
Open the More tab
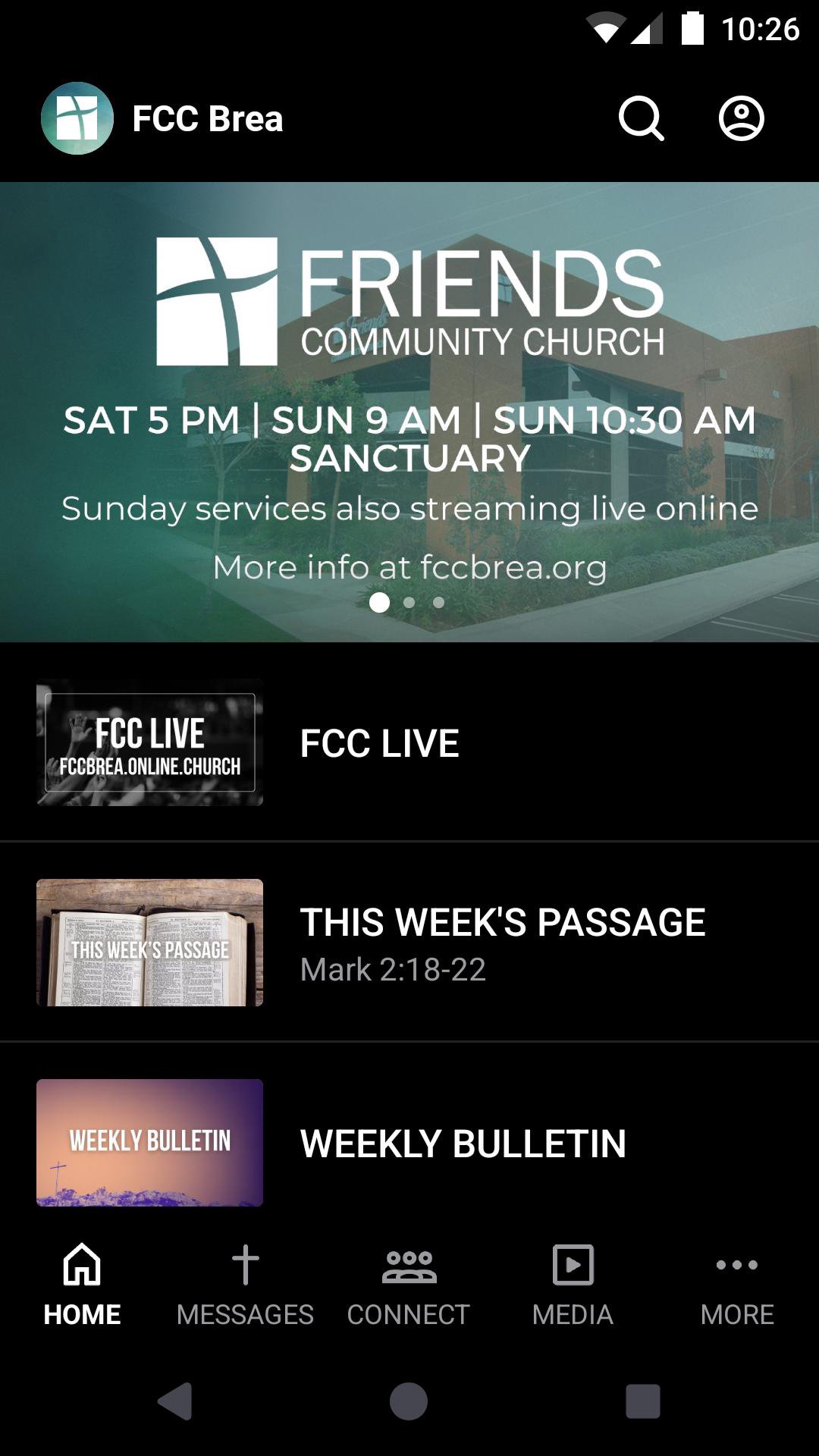pyautogui.click(x=737, y=1283)
